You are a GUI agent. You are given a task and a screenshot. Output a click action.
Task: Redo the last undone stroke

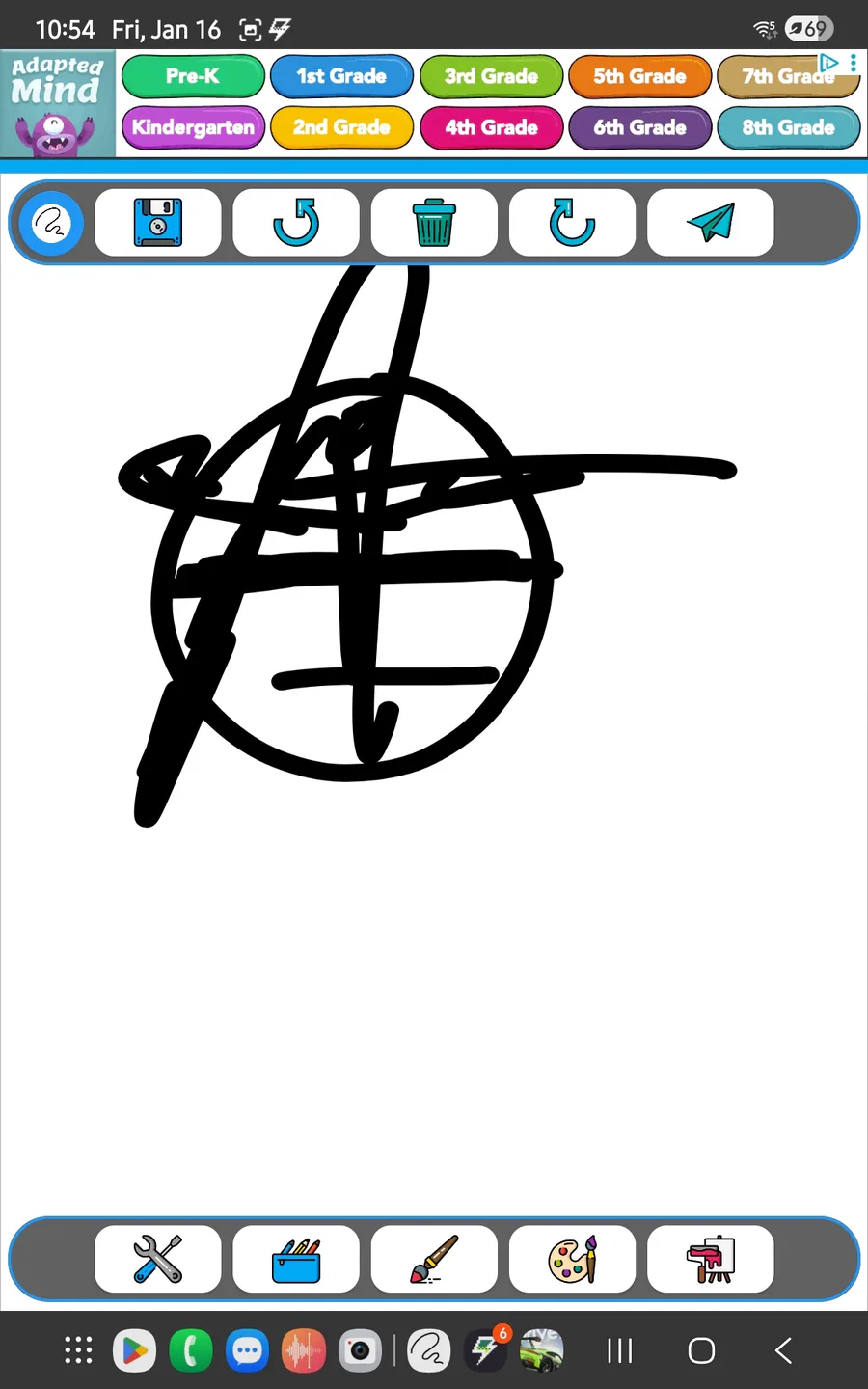[x=572, y=223]
